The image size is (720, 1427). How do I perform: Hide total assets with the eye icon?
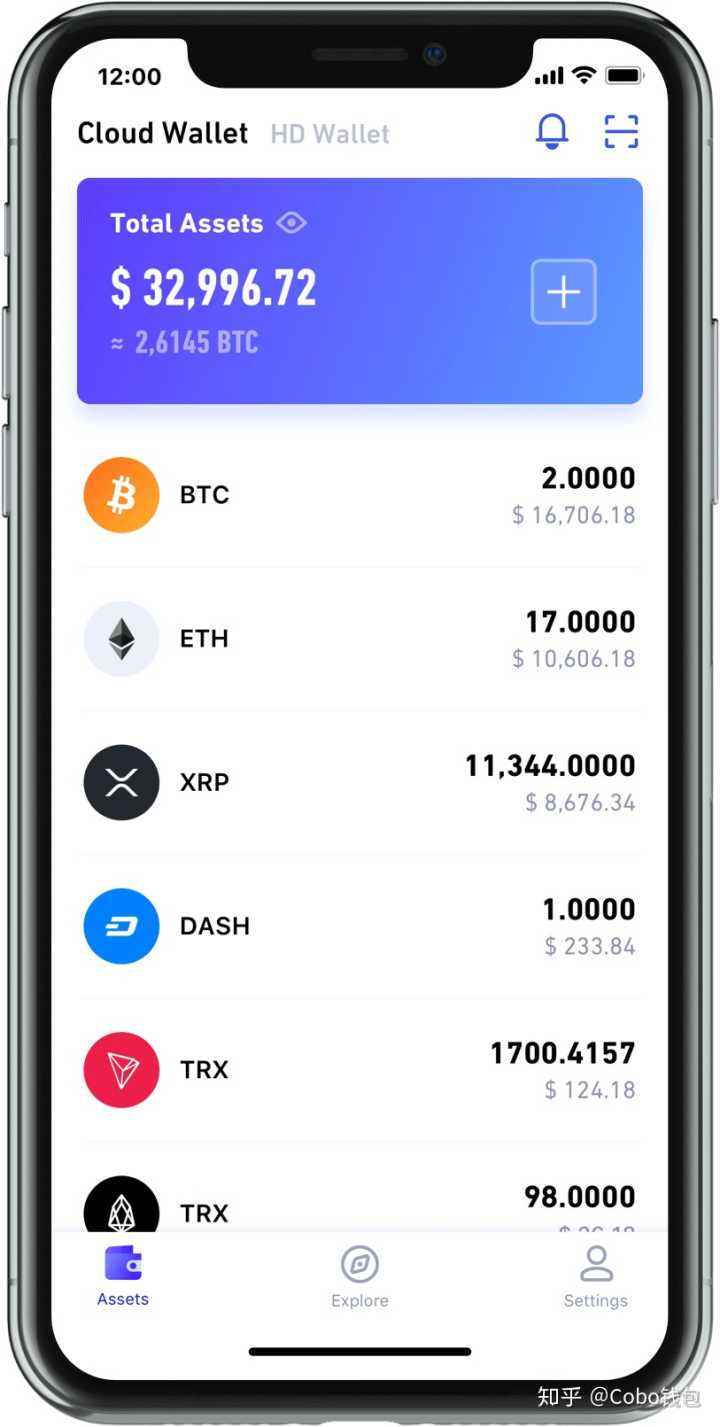[x=291, y=223]
